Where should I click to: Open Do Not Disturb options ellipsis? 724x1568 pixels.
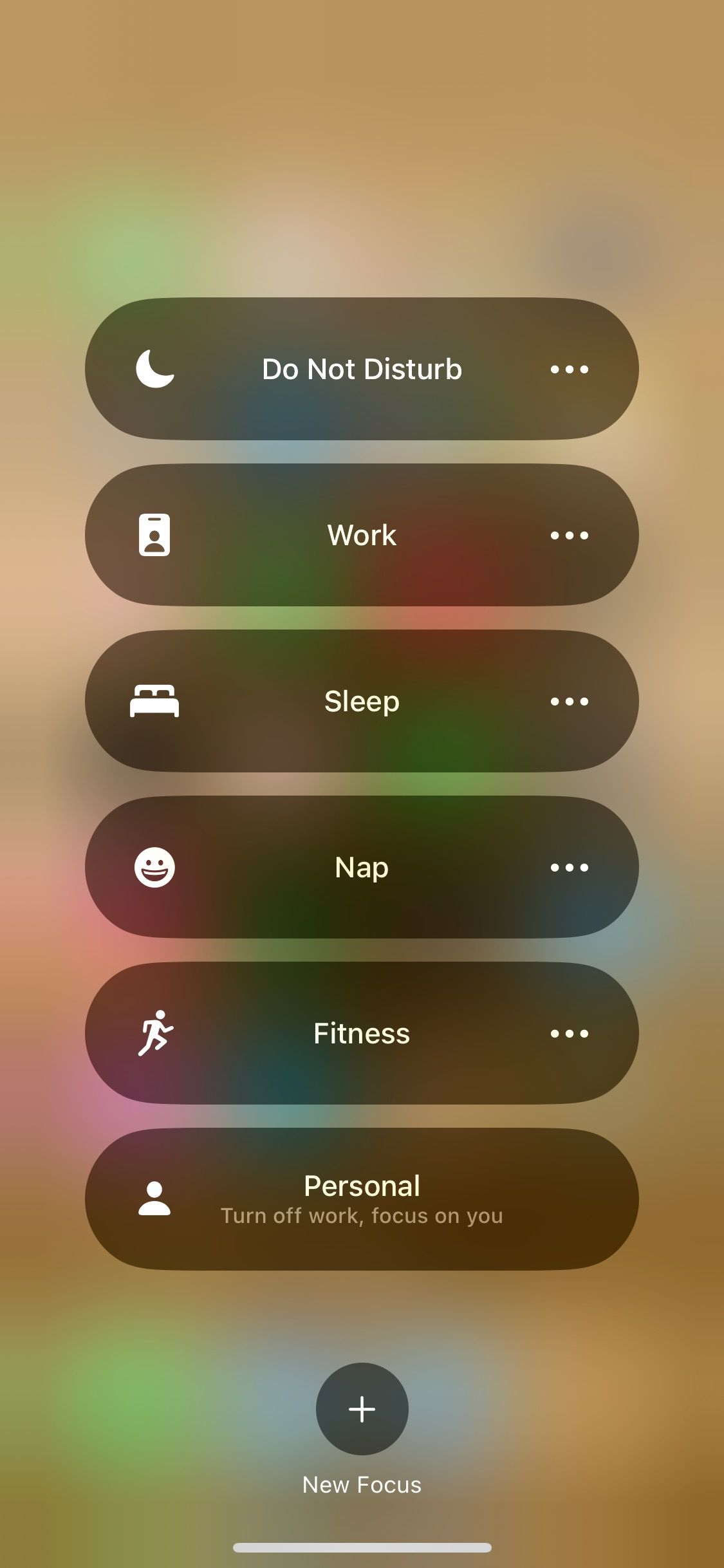coord(570,369)
